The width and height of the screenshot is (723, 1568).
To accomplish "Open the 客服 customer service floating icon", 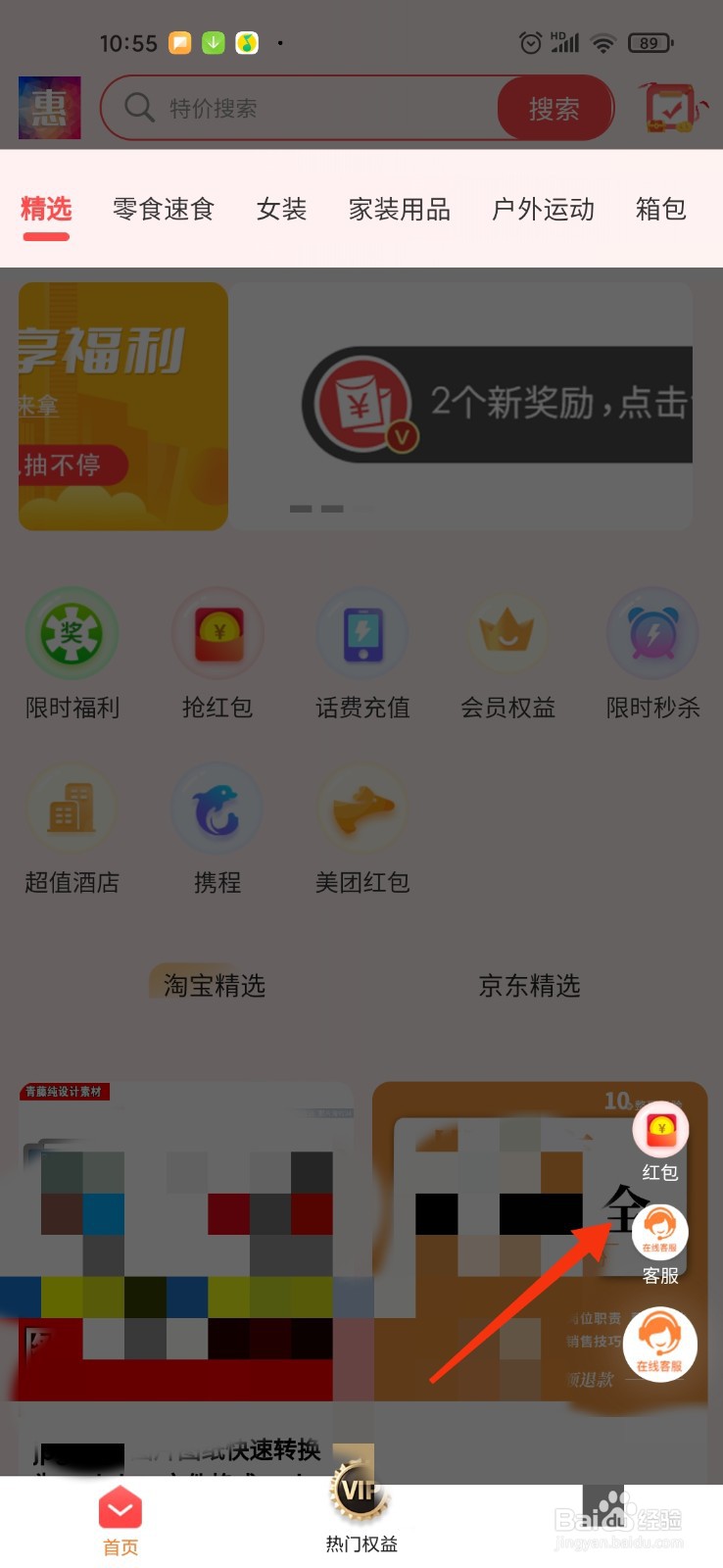I will click(661, 1233).
